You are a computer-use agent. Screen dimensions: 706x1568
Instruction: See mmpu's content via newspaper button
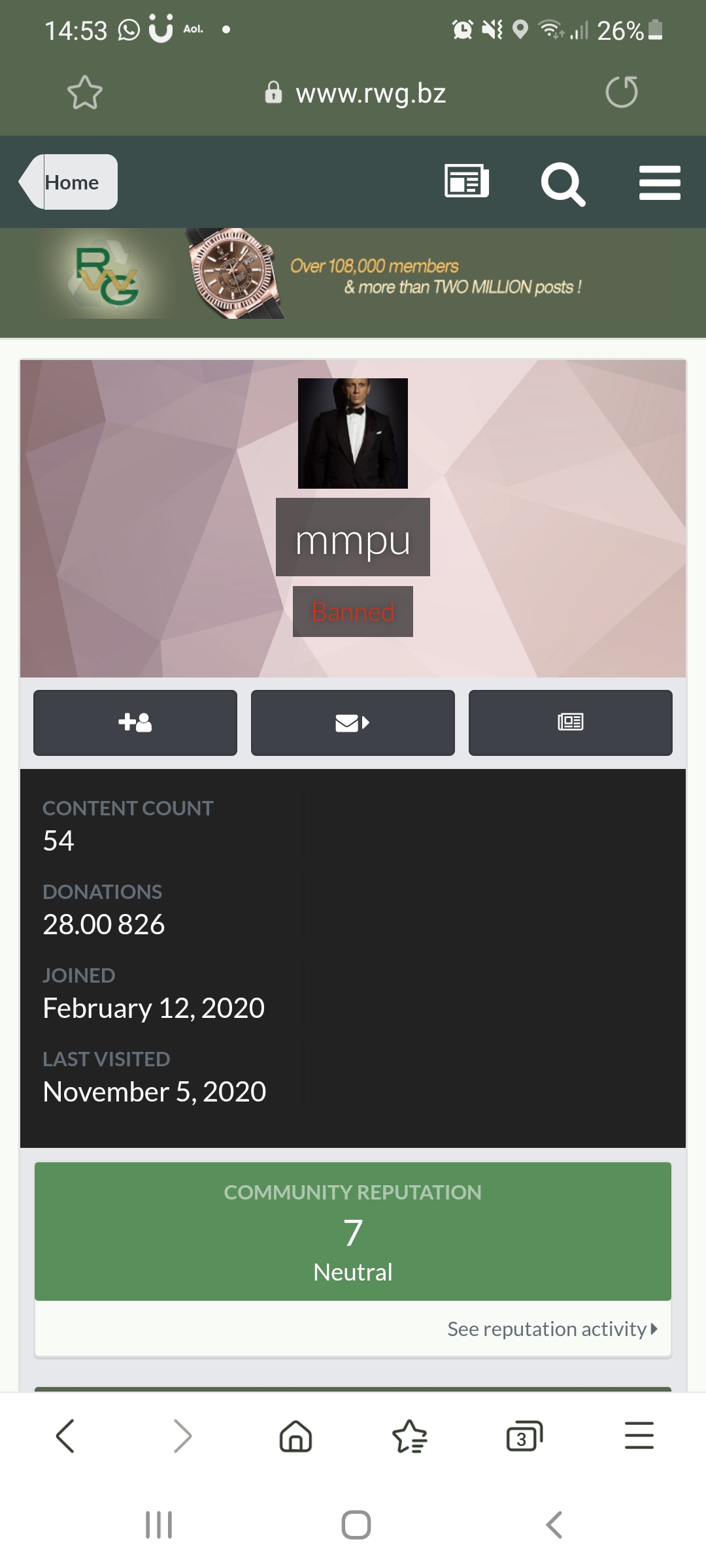click(x=571, y=723)
